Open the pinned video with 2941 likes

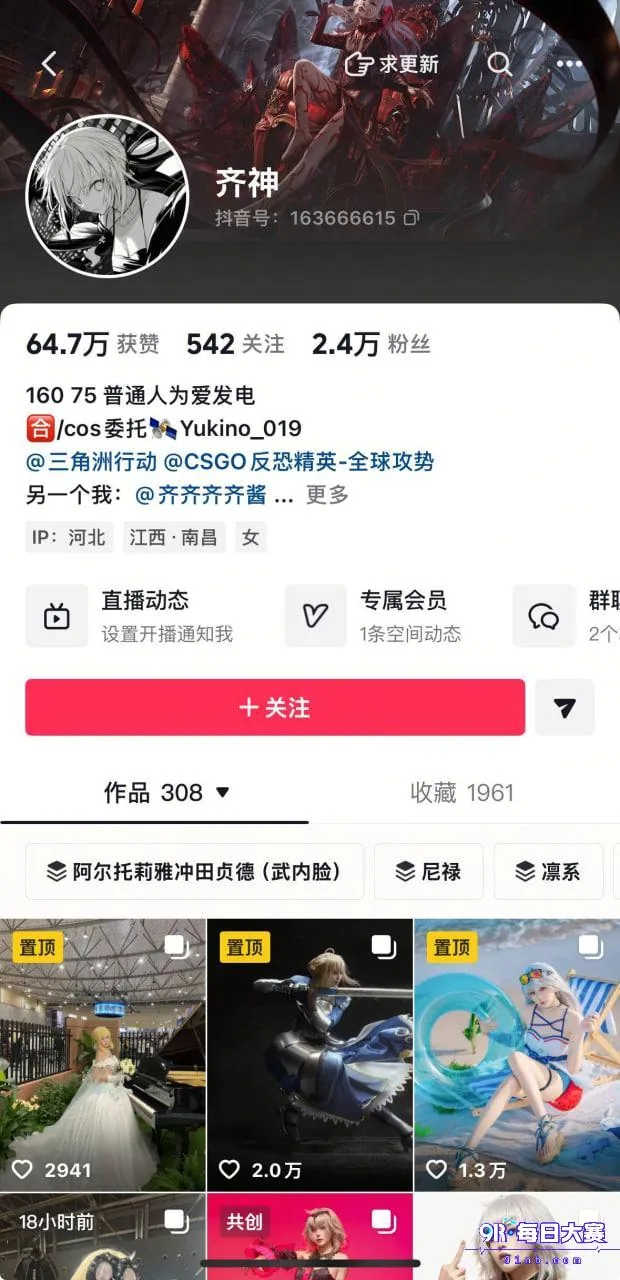pos(102,1054)
